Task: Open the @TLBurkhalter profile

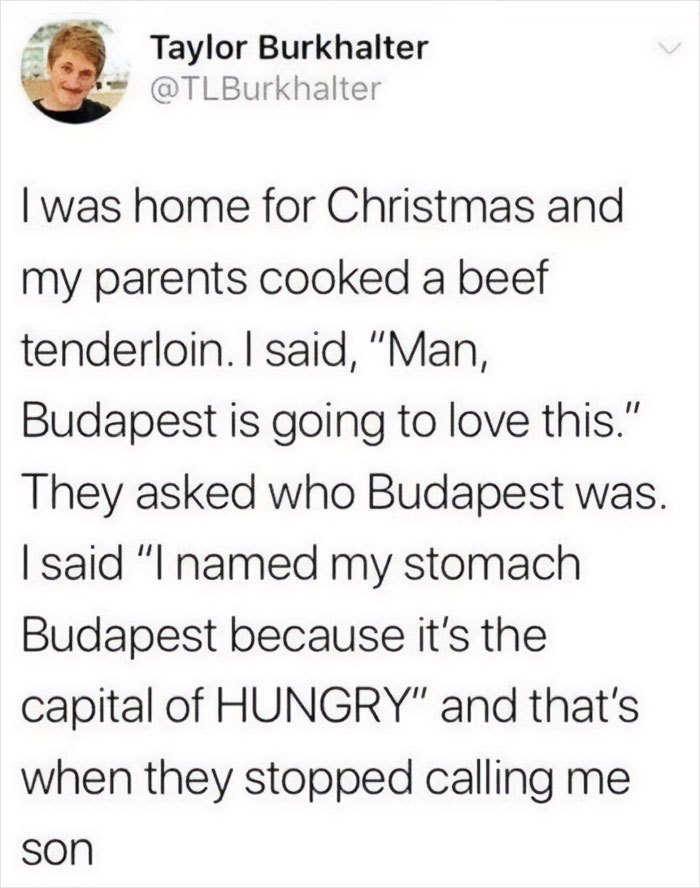Action: tap(267, 91)
